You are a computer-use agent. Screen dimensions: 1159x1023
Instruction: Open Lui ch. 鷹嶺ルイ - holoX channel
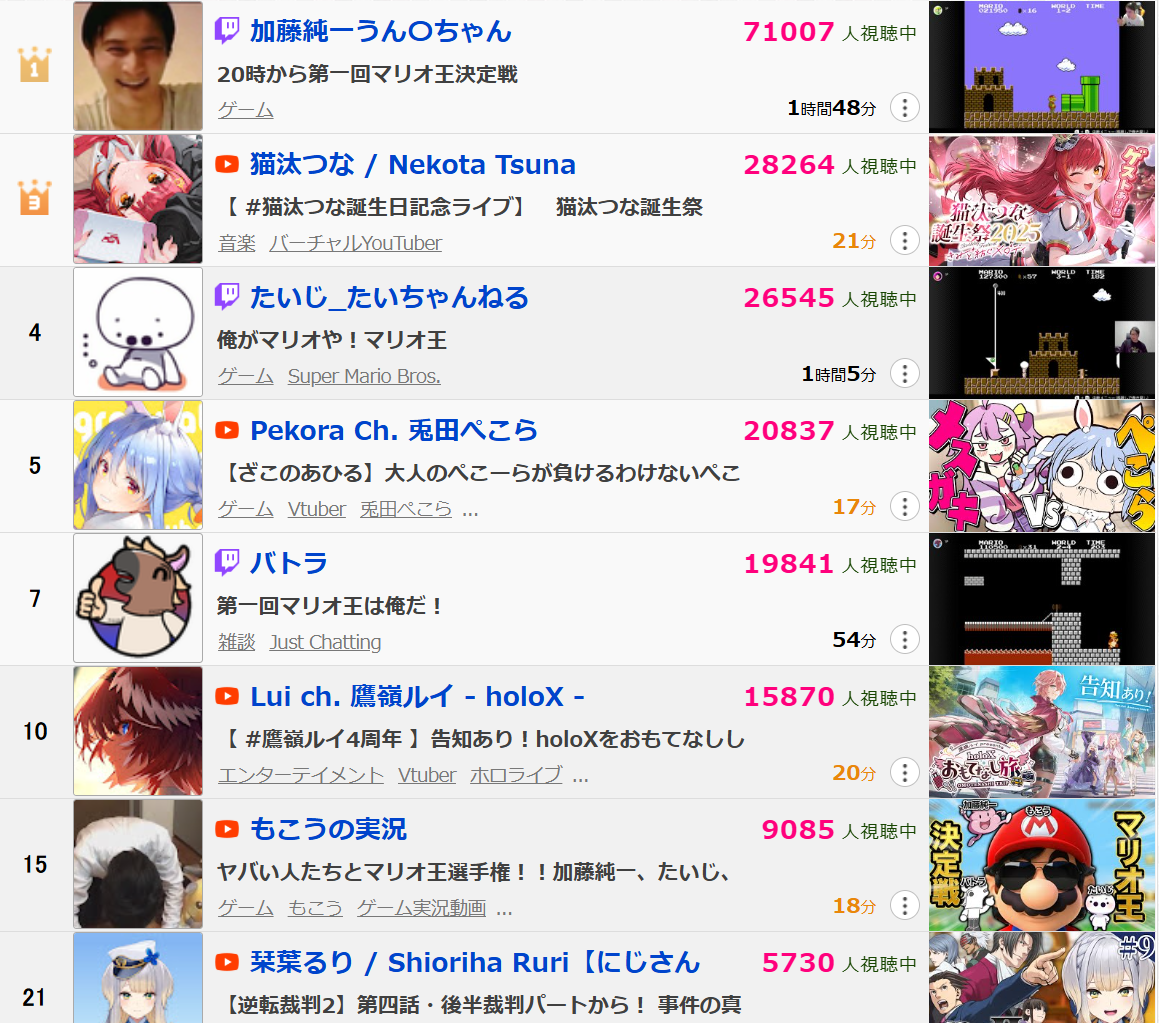417,697
